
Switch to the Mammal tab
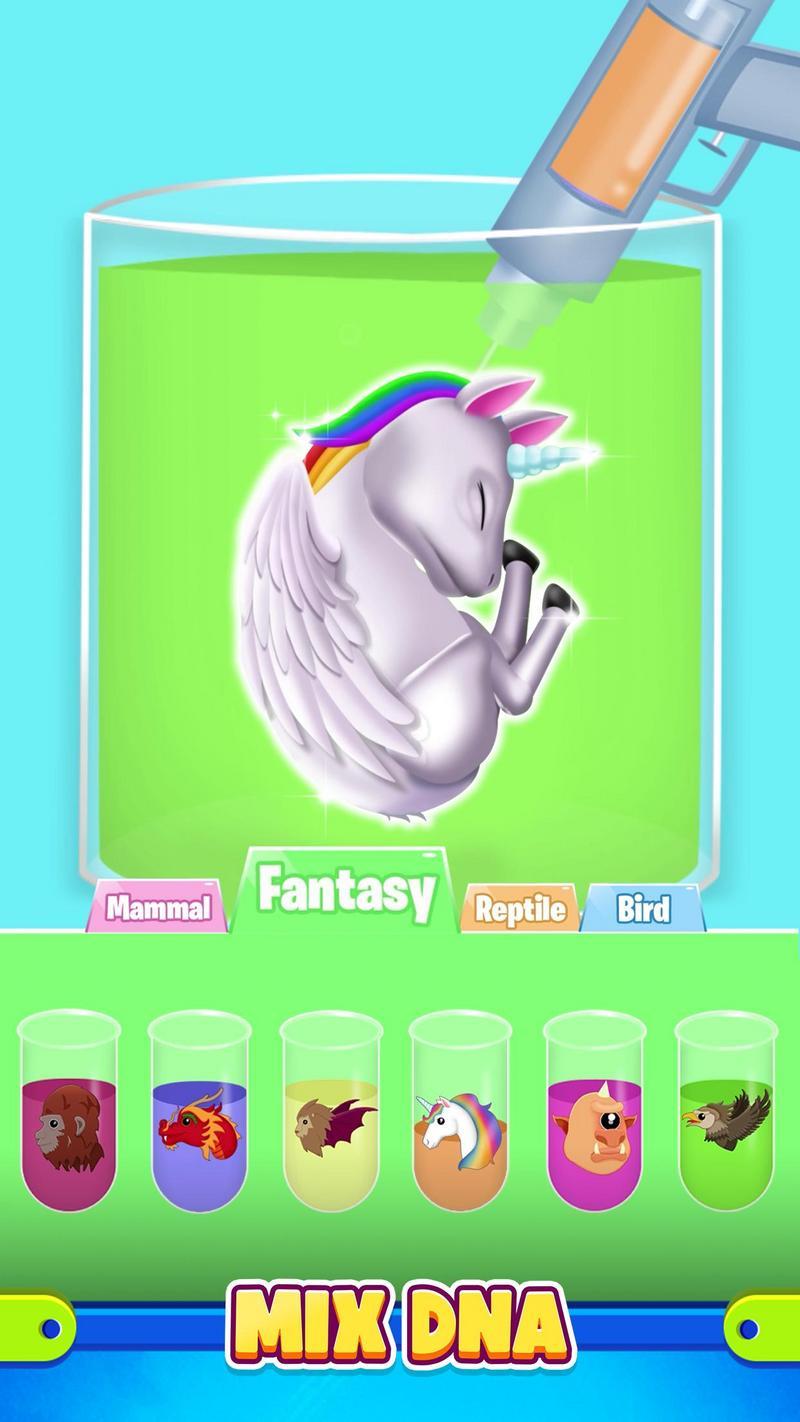(x=157, y=906)
